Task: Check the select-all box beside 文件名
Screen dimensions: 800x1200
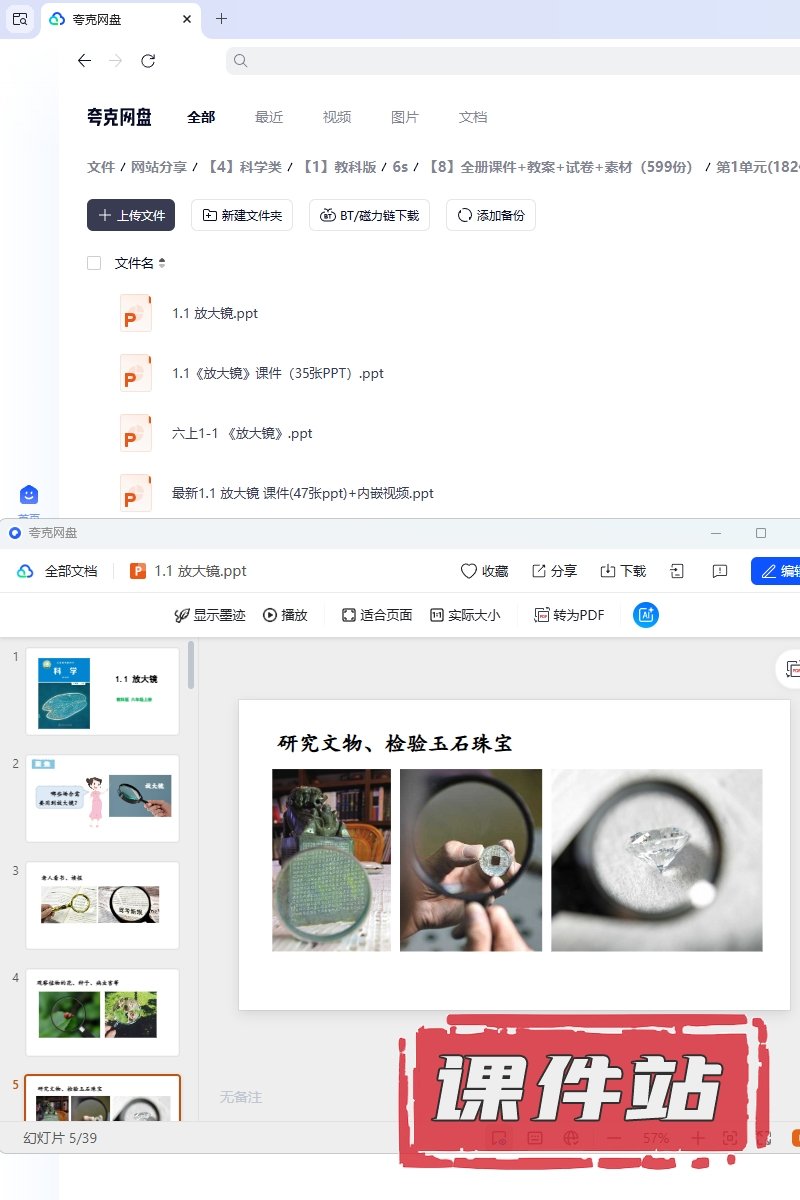Action: click(x=94, y=263)
